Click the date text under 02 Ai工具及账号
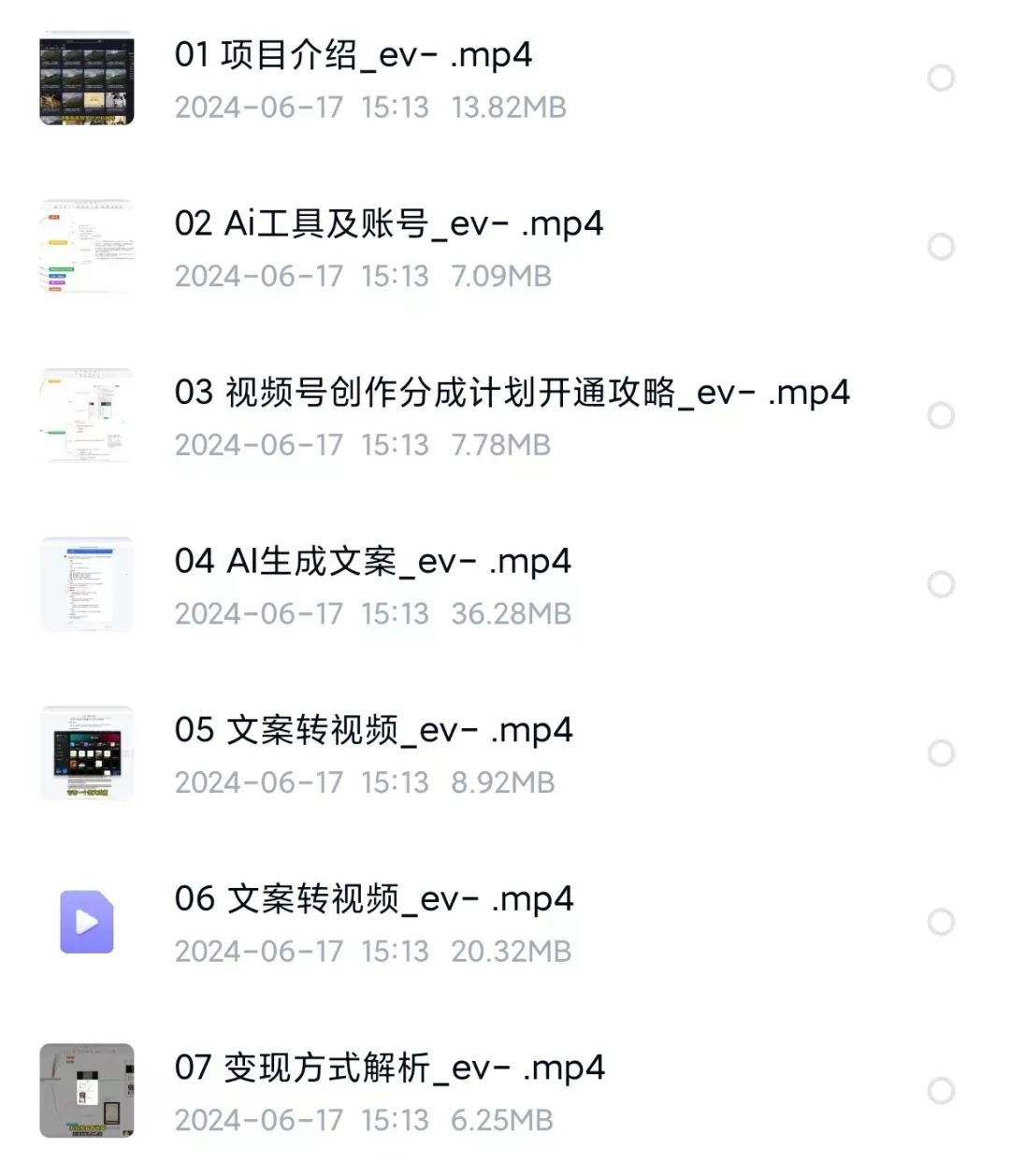 [x=262, y=277]
